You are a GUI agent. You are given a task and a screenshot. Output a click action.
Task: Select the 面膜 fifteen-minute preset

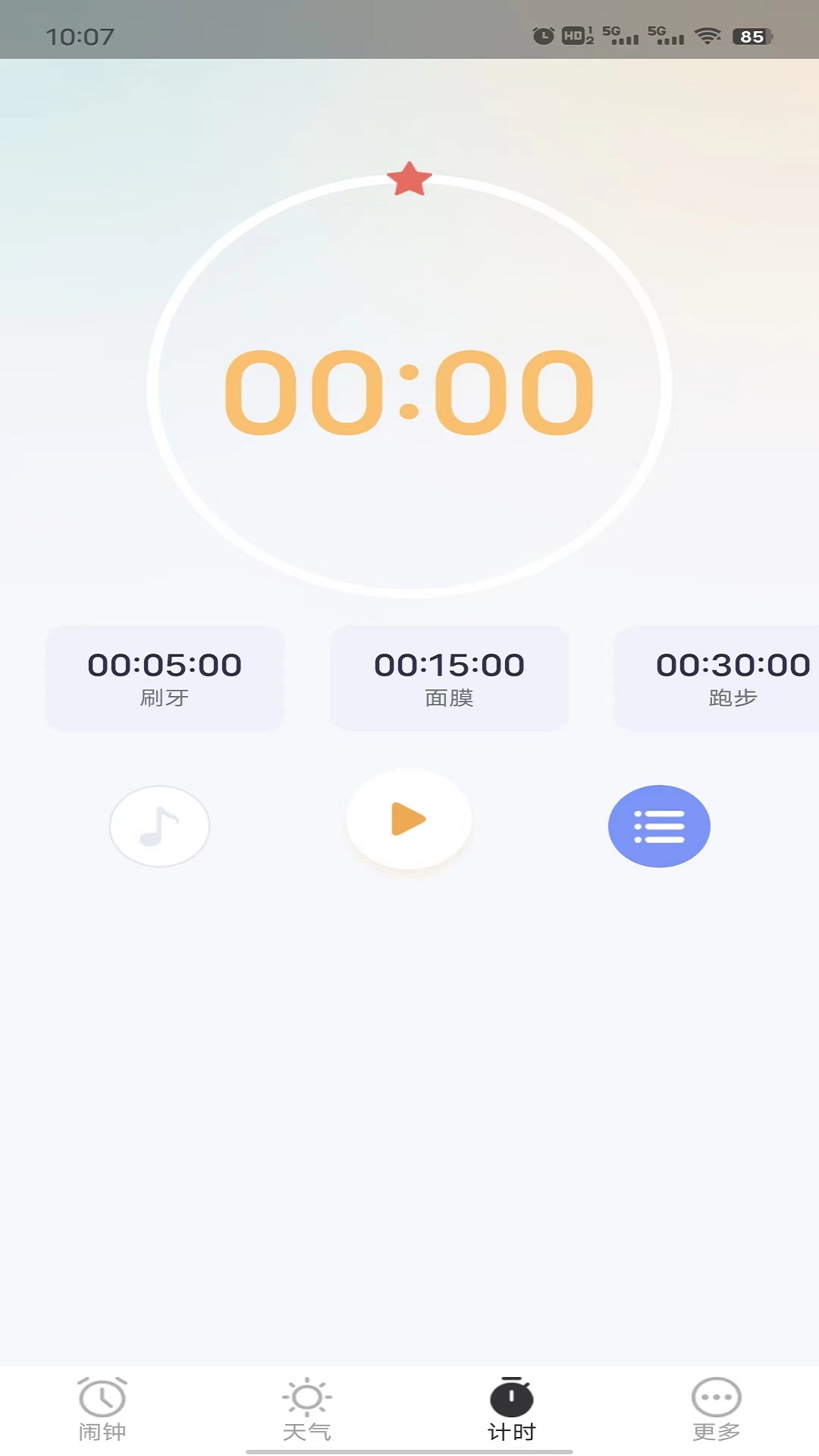click(x=449, y=677)
